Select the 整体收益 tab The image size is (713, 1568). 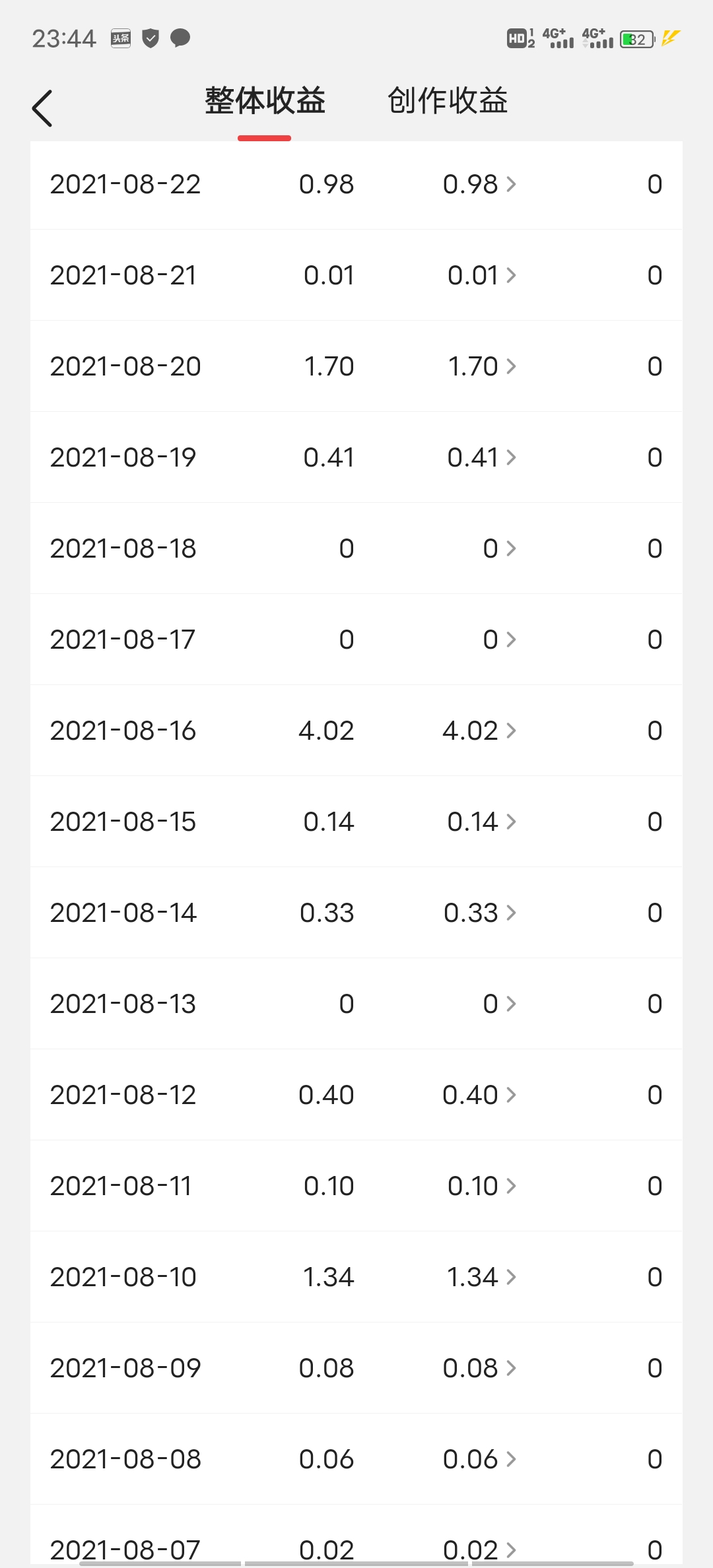pos(265,101)
